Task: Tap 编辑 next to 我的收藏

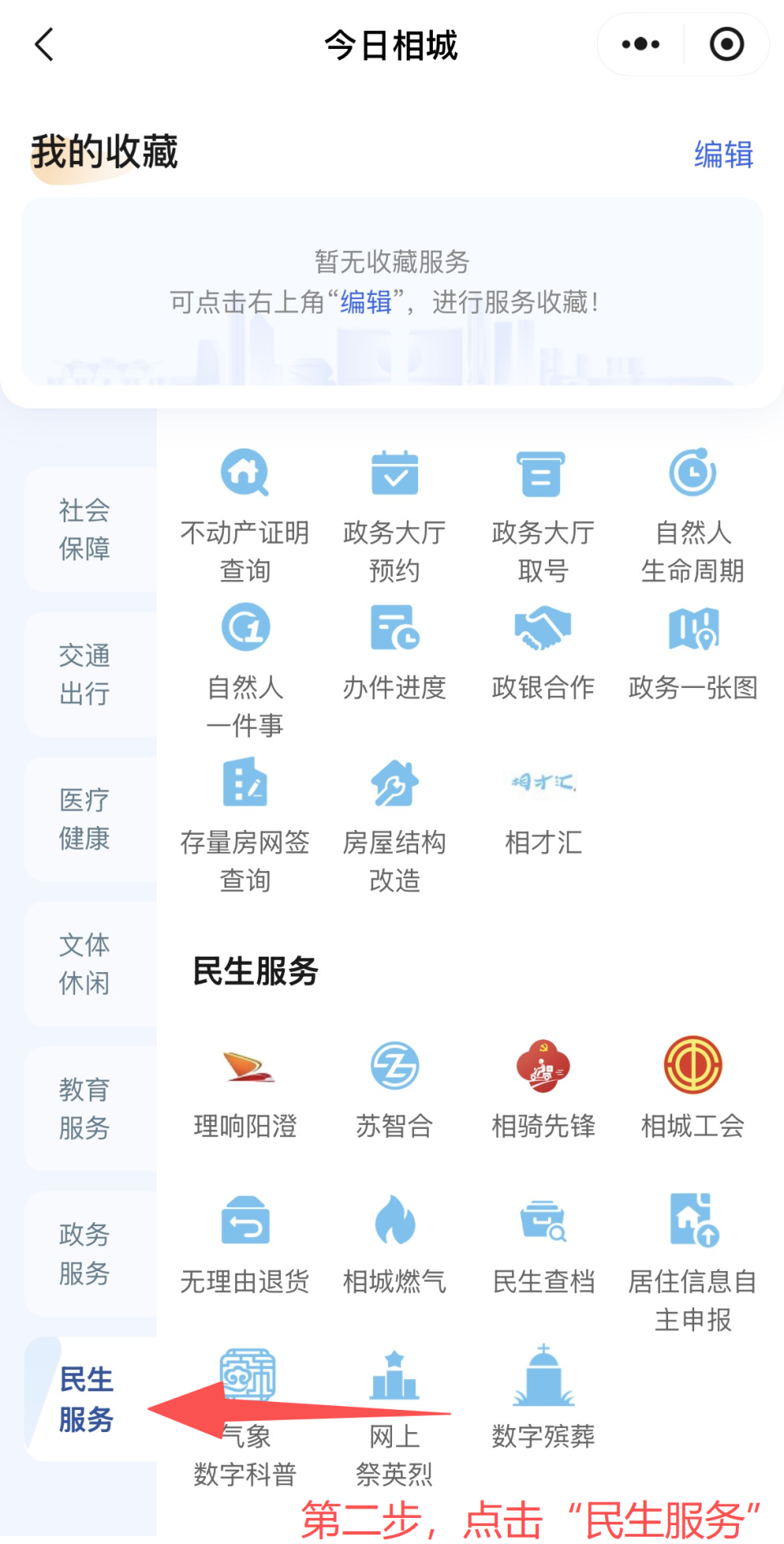Action: [x=723, y=154]
